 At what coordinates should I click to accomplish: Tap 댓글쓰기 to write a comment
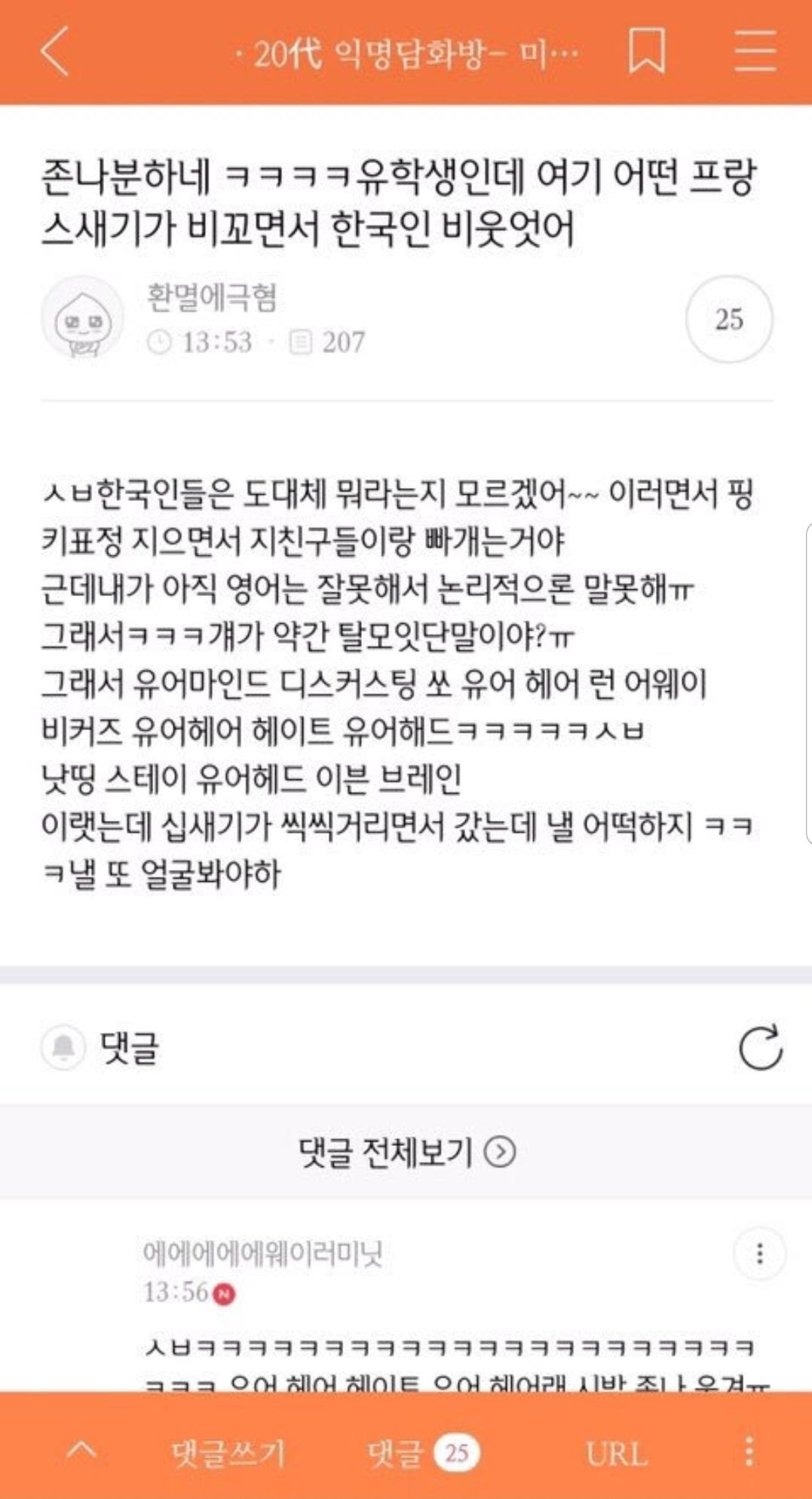click(228, 1452)
